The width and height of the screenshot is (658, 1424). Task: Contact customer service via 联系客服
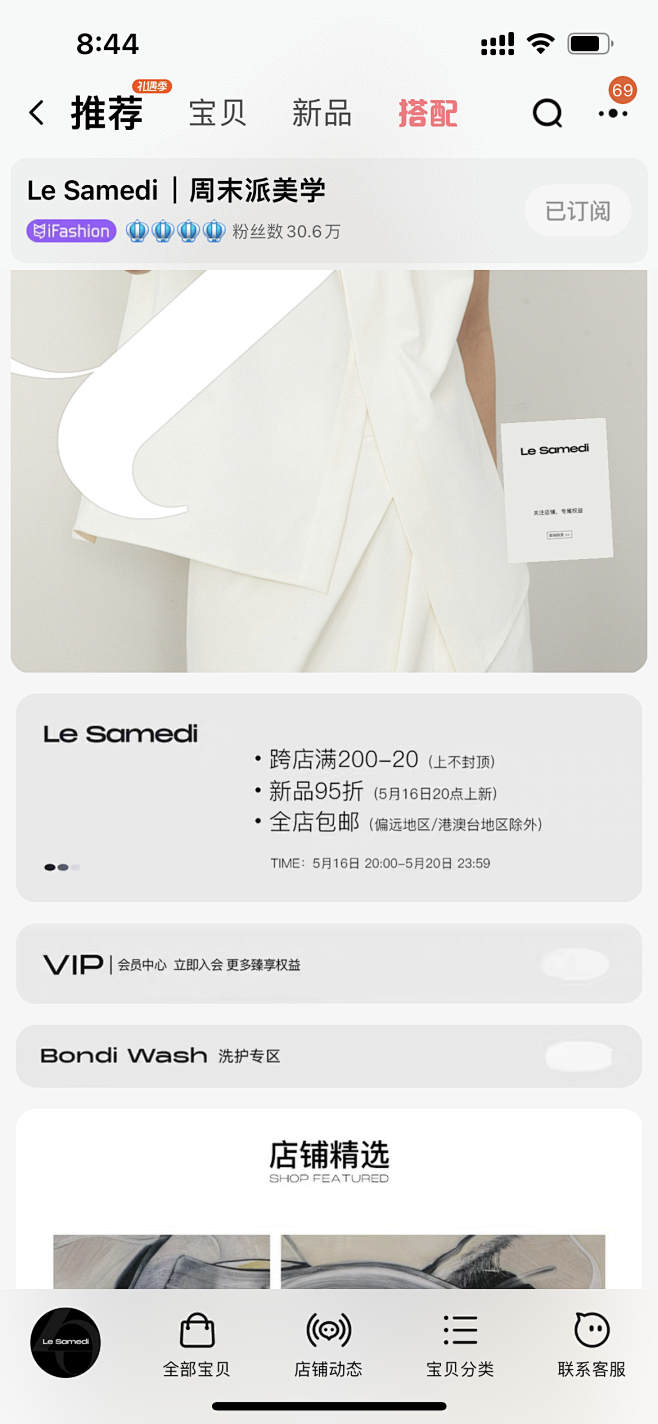click(x=592, y=1346)
